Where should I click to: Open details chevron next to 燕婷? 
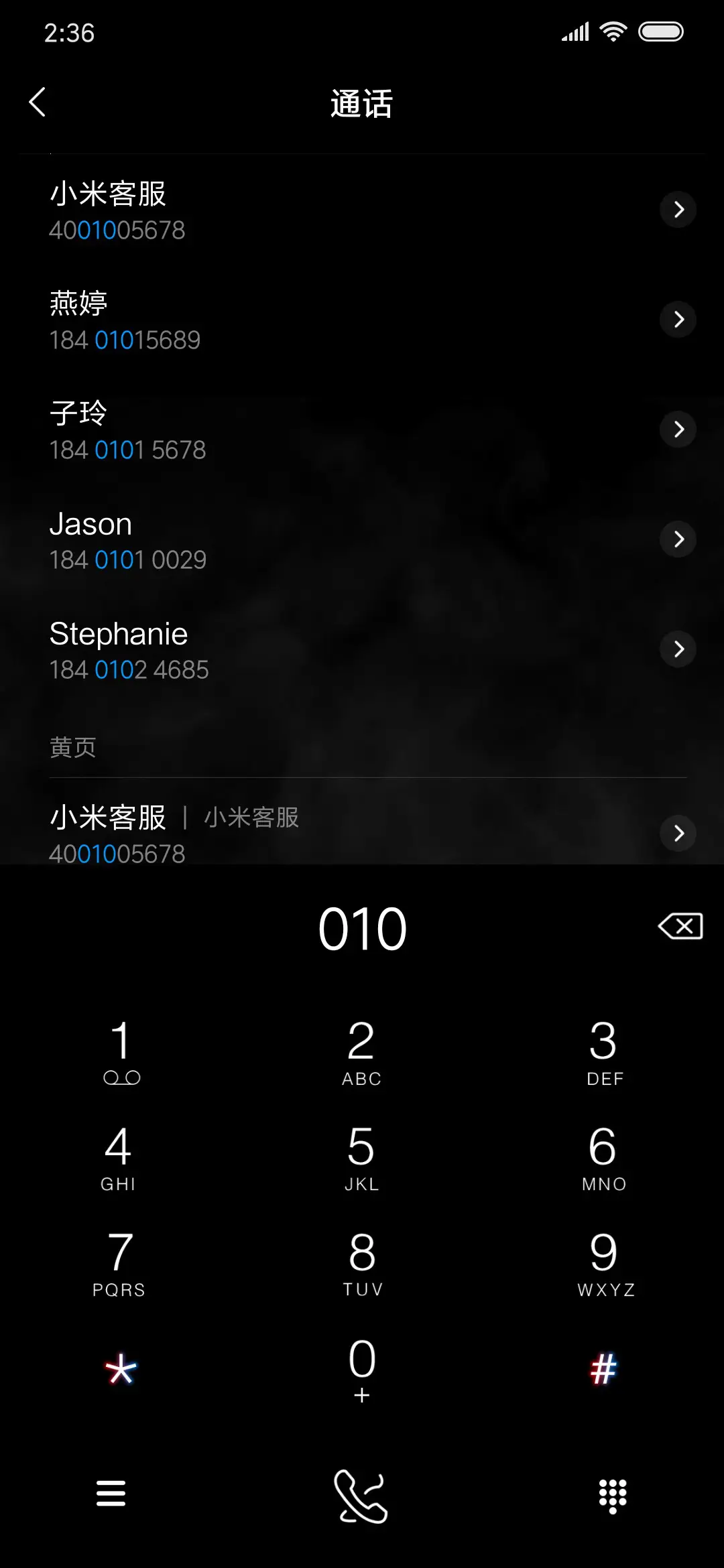(678, 320)
